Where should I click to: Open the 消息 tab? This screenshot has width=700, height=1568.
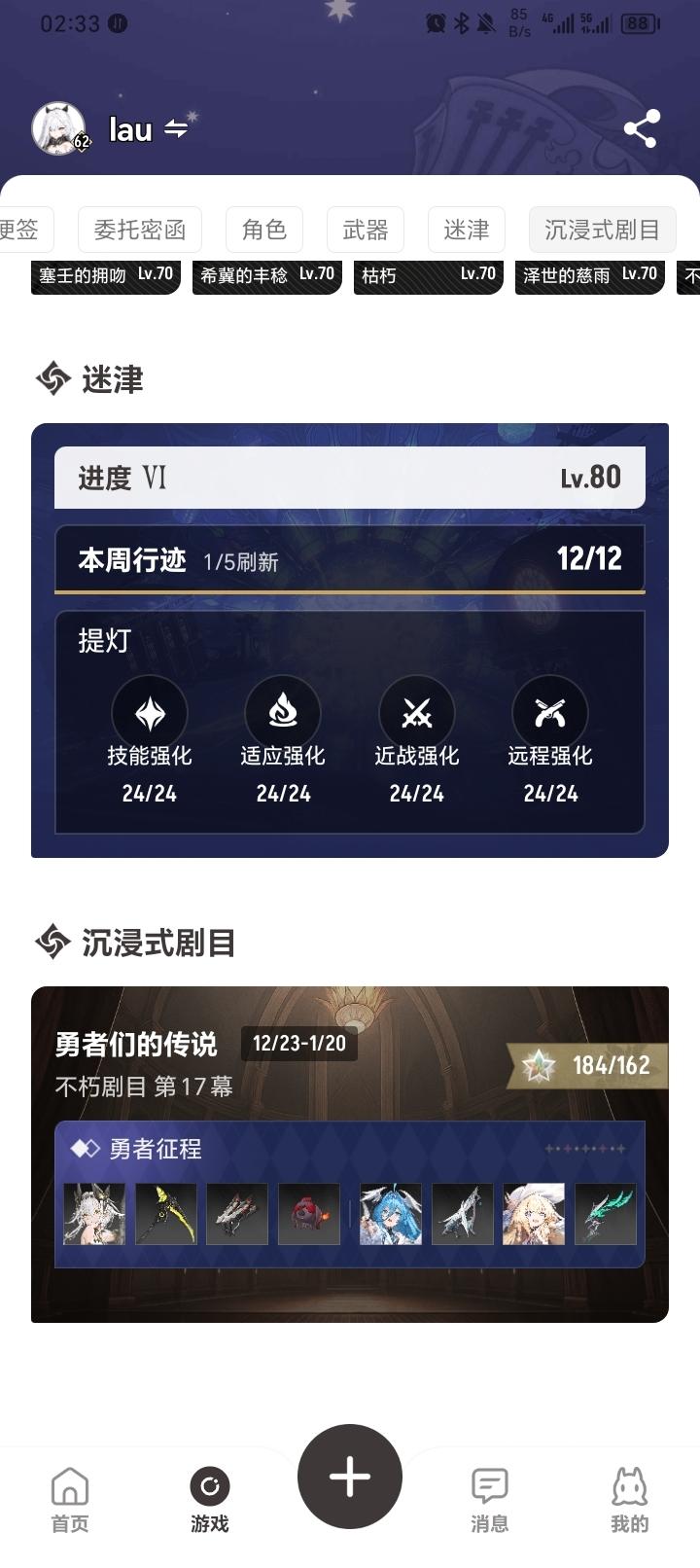pos(490,1499)
